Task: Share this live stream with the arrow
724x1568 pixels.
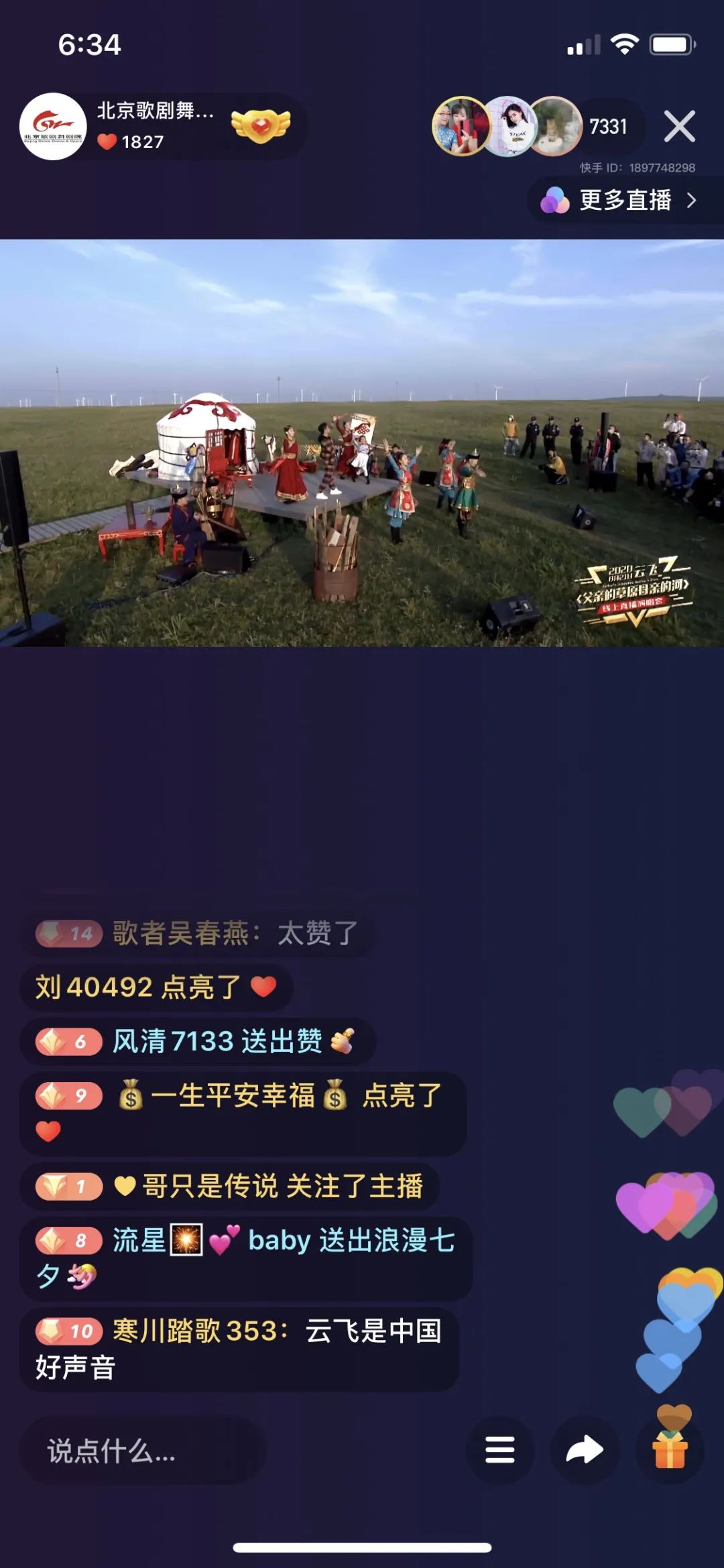Action: point(585,1450)
